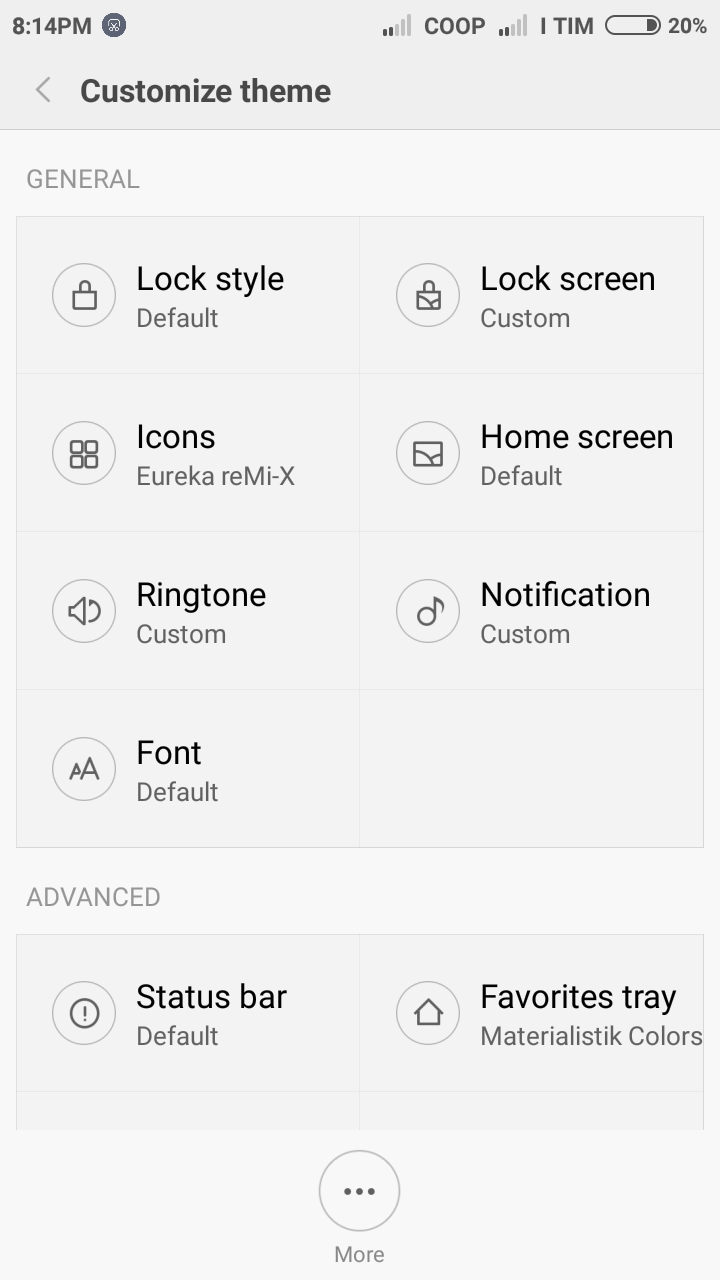Image resolution: width=720 pixels, height=1280 pixels.
Task: Open Favorites tray setting
Action: tap(531, 1013)
